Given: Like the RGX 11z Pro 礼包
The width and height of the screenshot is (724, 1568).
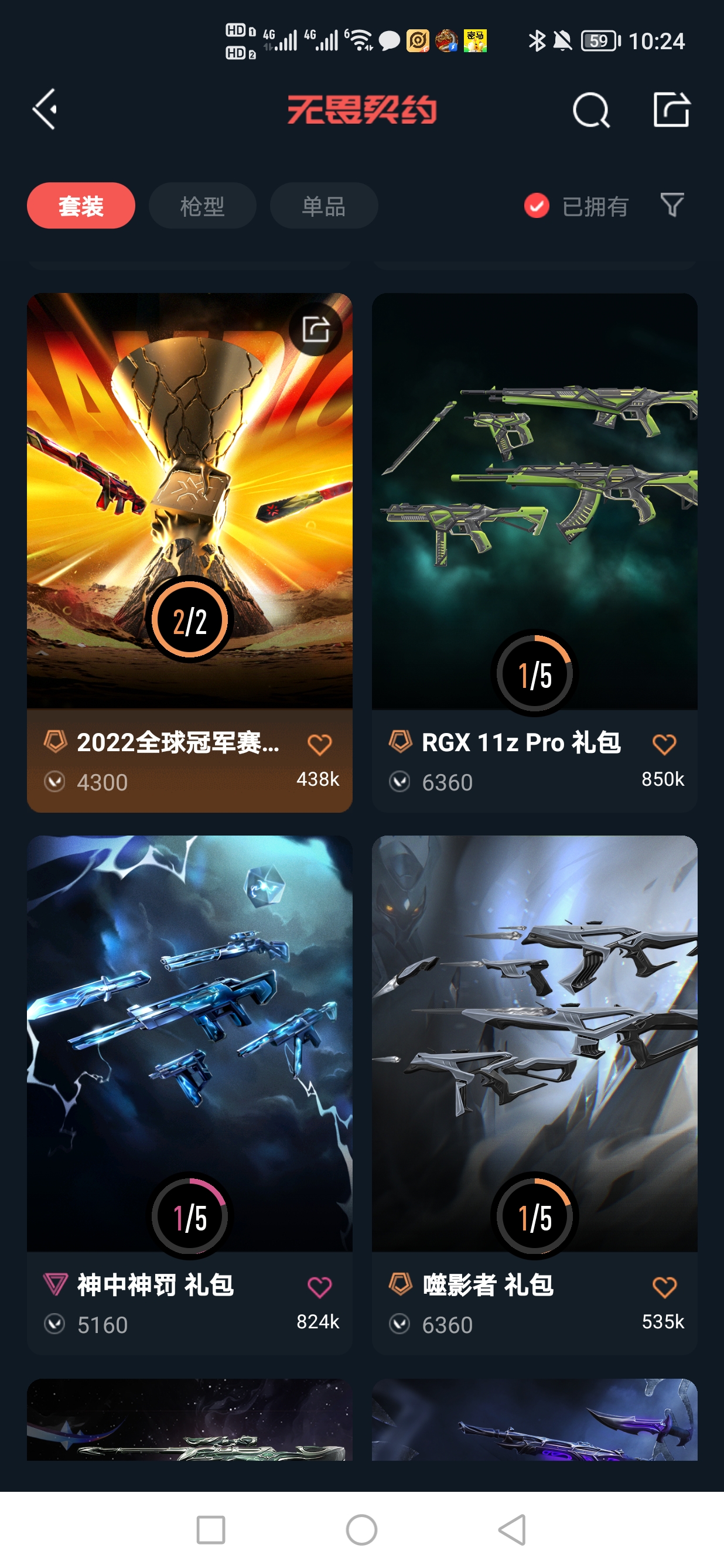Looking at the screenshot, I should pos(664,744).
